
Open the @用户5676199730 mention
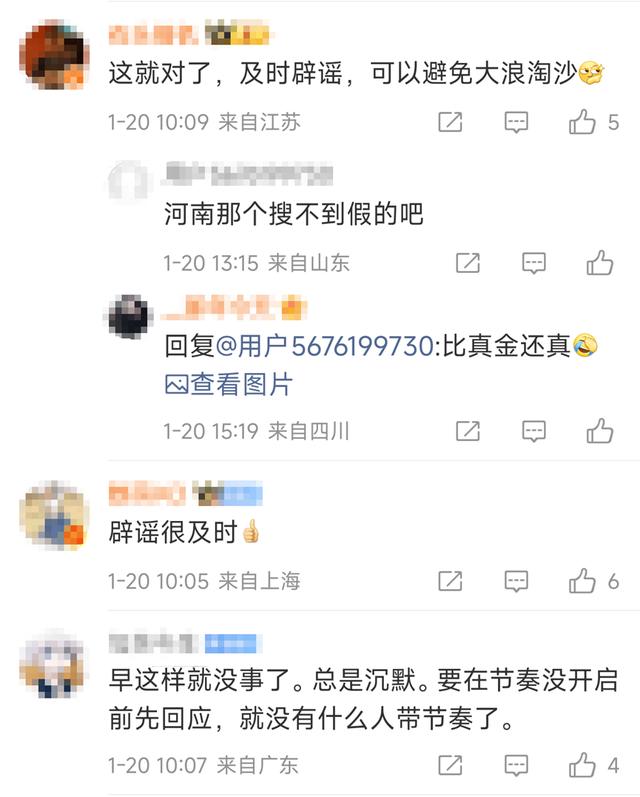click(x=325, y=346)
